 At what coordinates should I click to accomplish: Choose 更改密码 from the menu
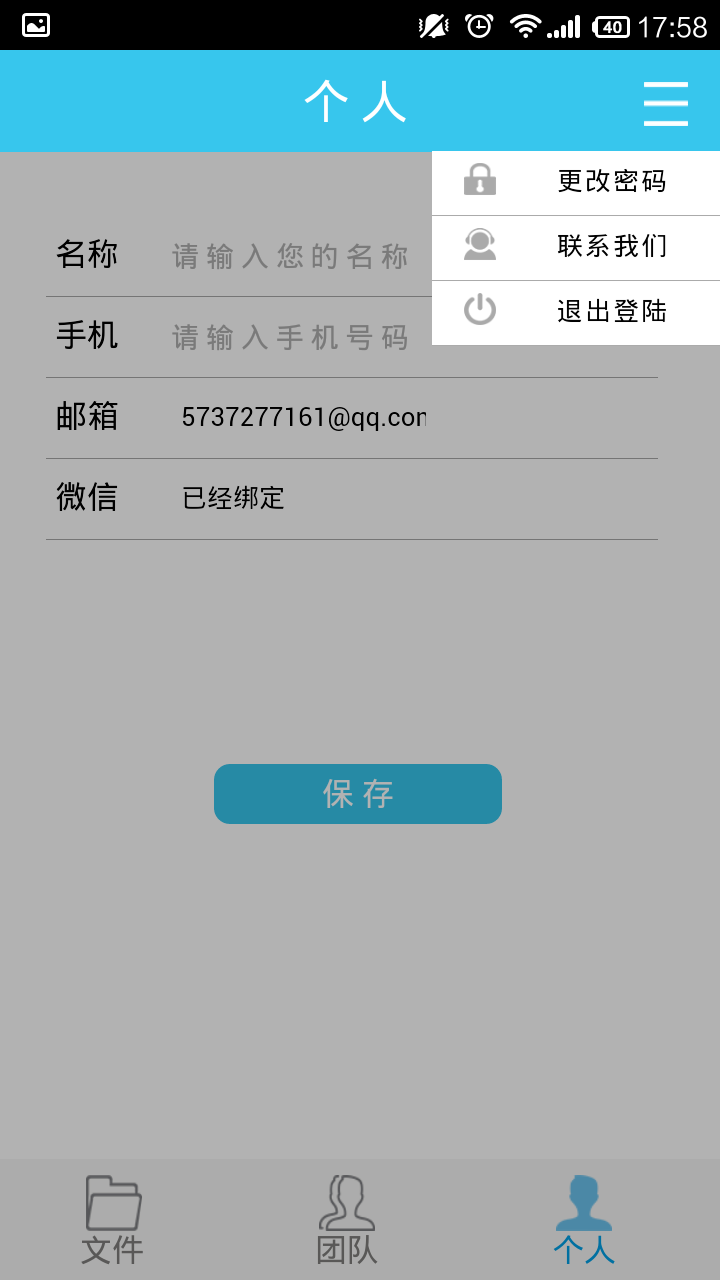point(610,182)
